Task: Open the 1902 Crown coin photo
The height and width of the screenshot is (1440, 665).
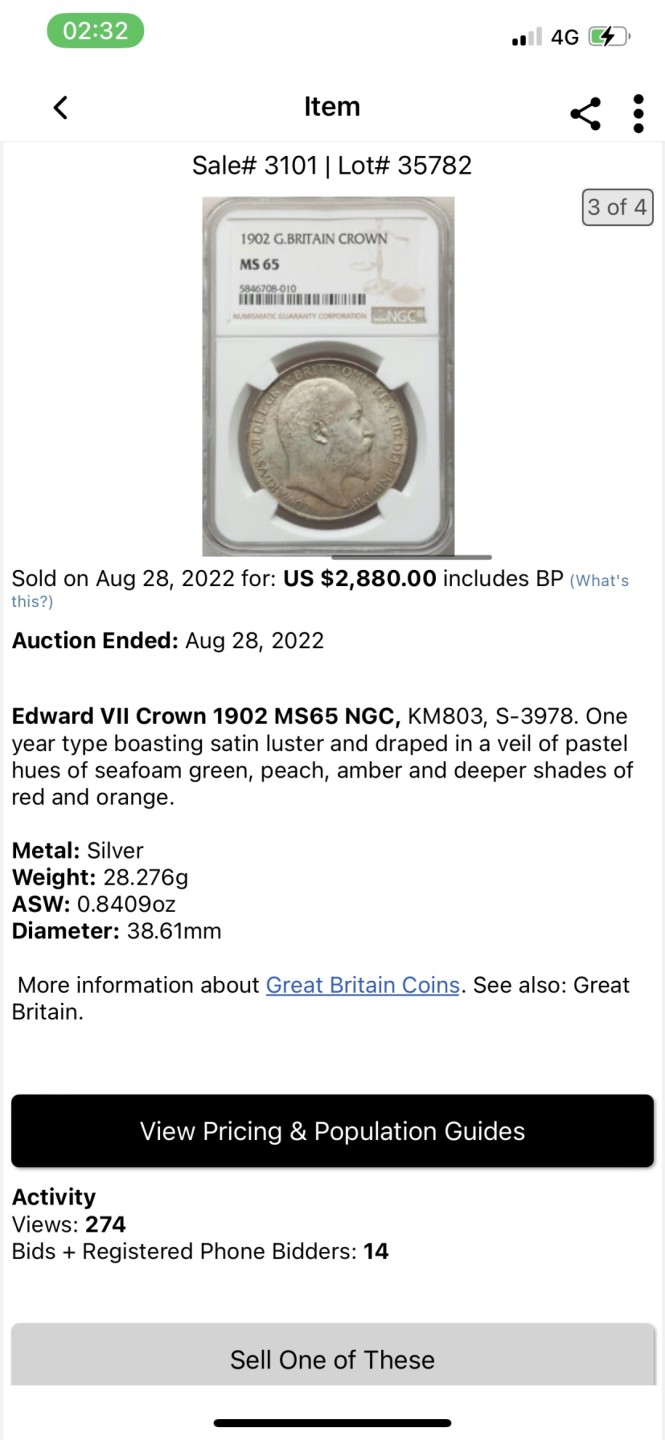Action: click(x=328, y=375)
